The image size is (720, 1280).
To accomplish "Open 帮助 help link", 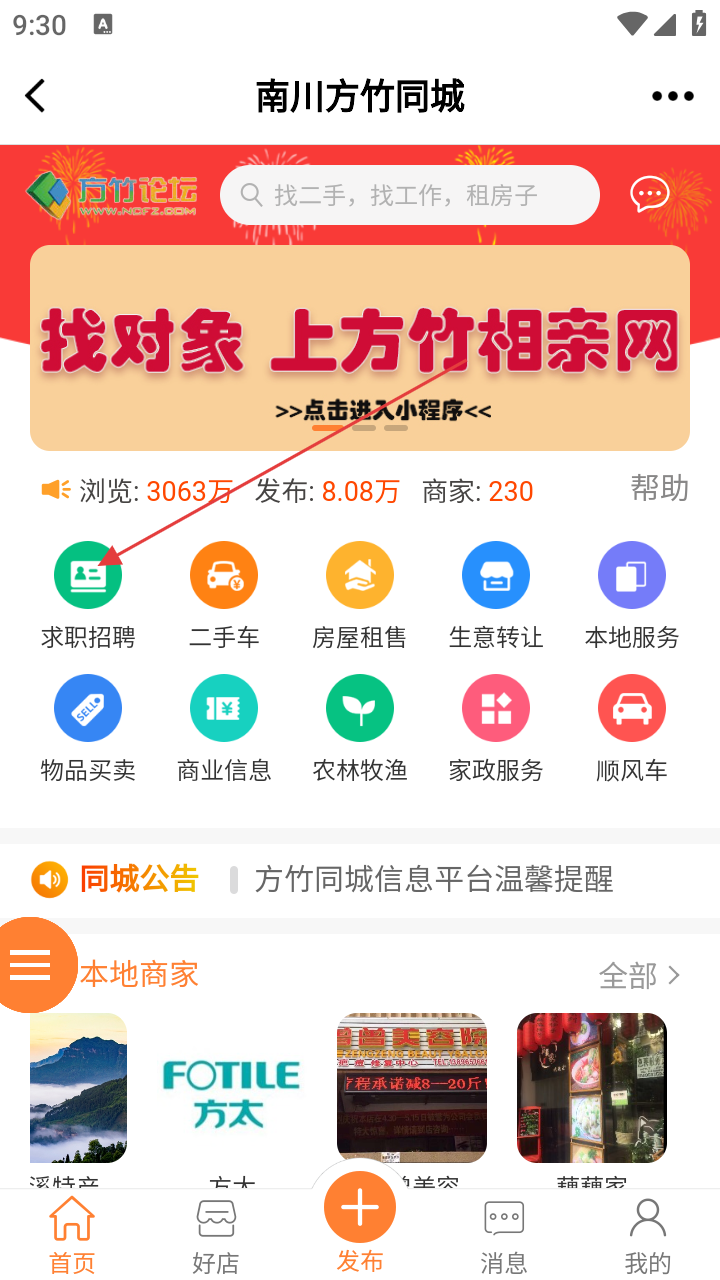I will (659, 488).
